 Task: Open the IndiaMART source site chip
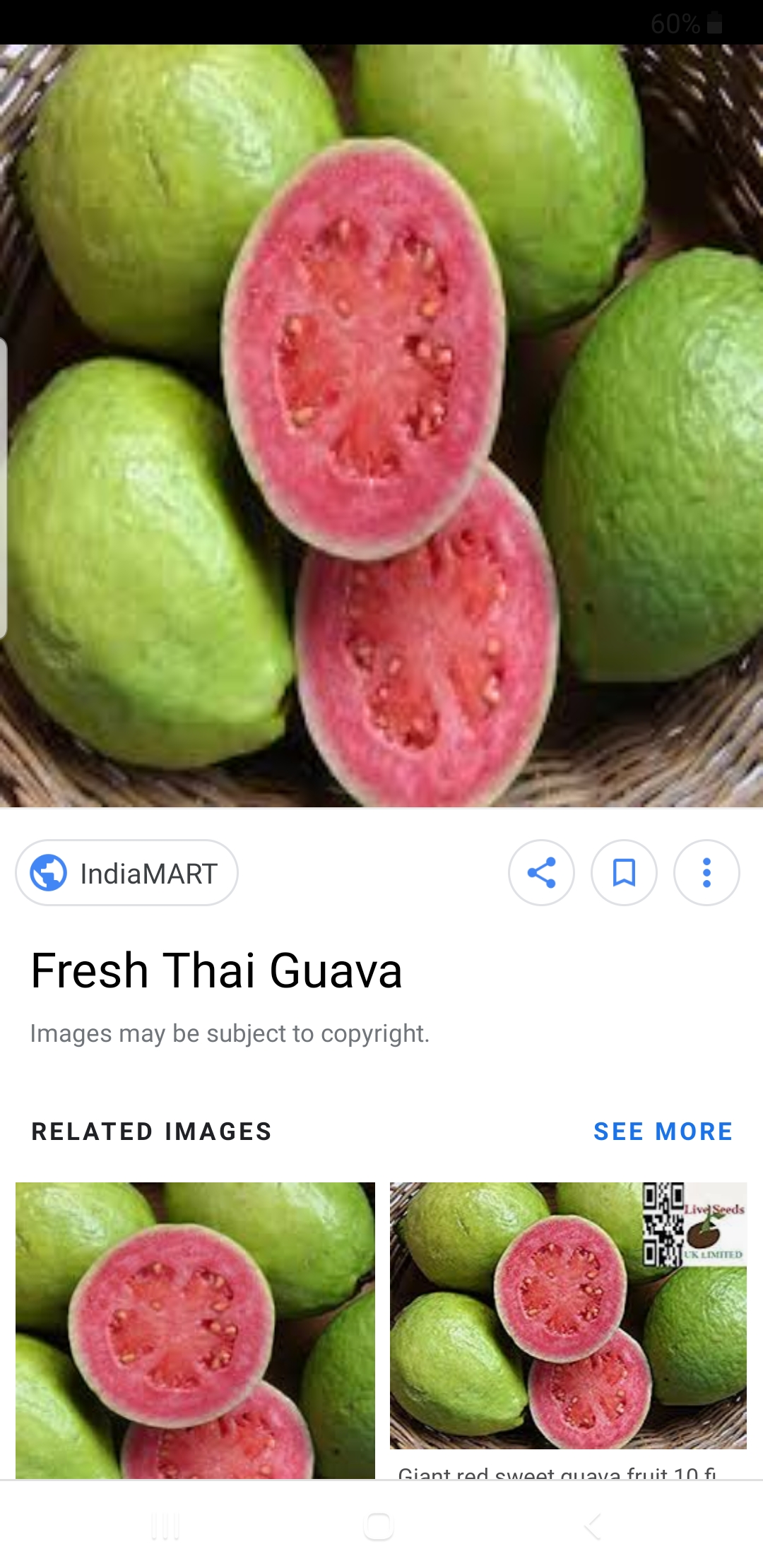click(127, 873)
